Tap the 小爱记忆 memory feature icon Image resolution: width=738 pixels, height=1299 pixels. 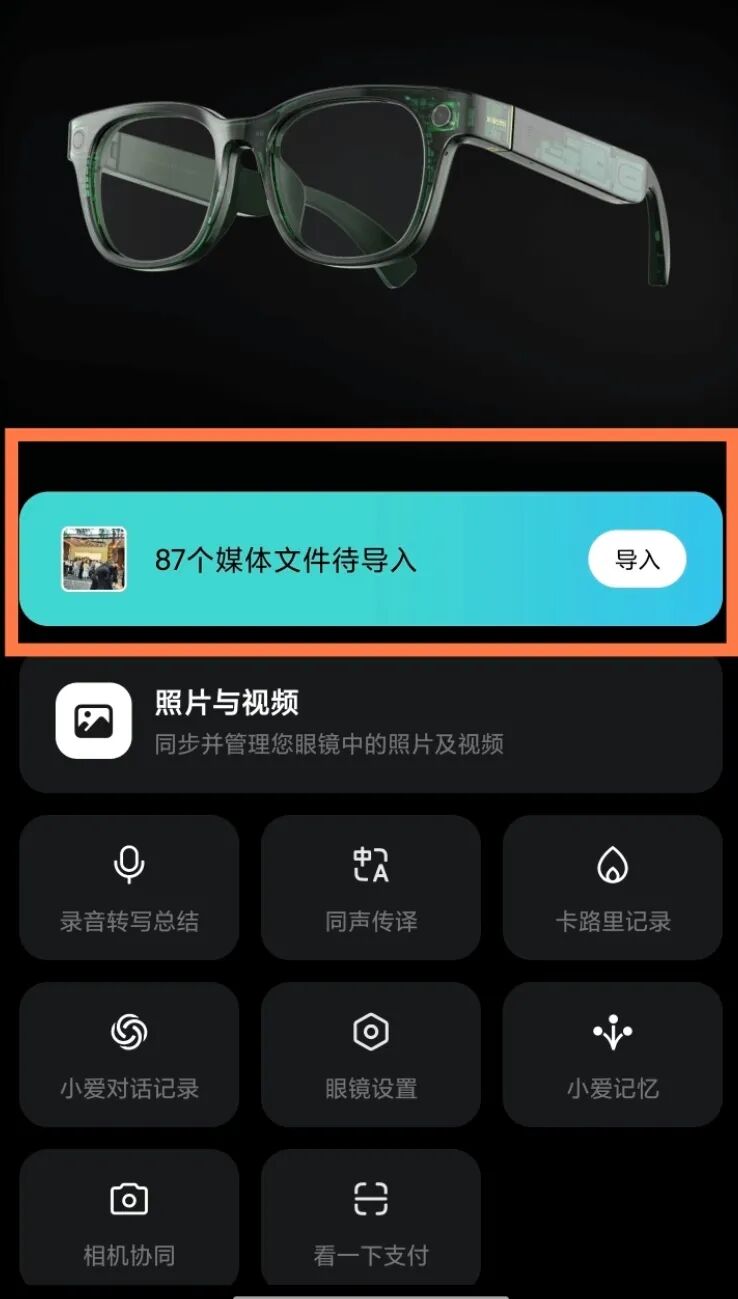coord(612,1030)
